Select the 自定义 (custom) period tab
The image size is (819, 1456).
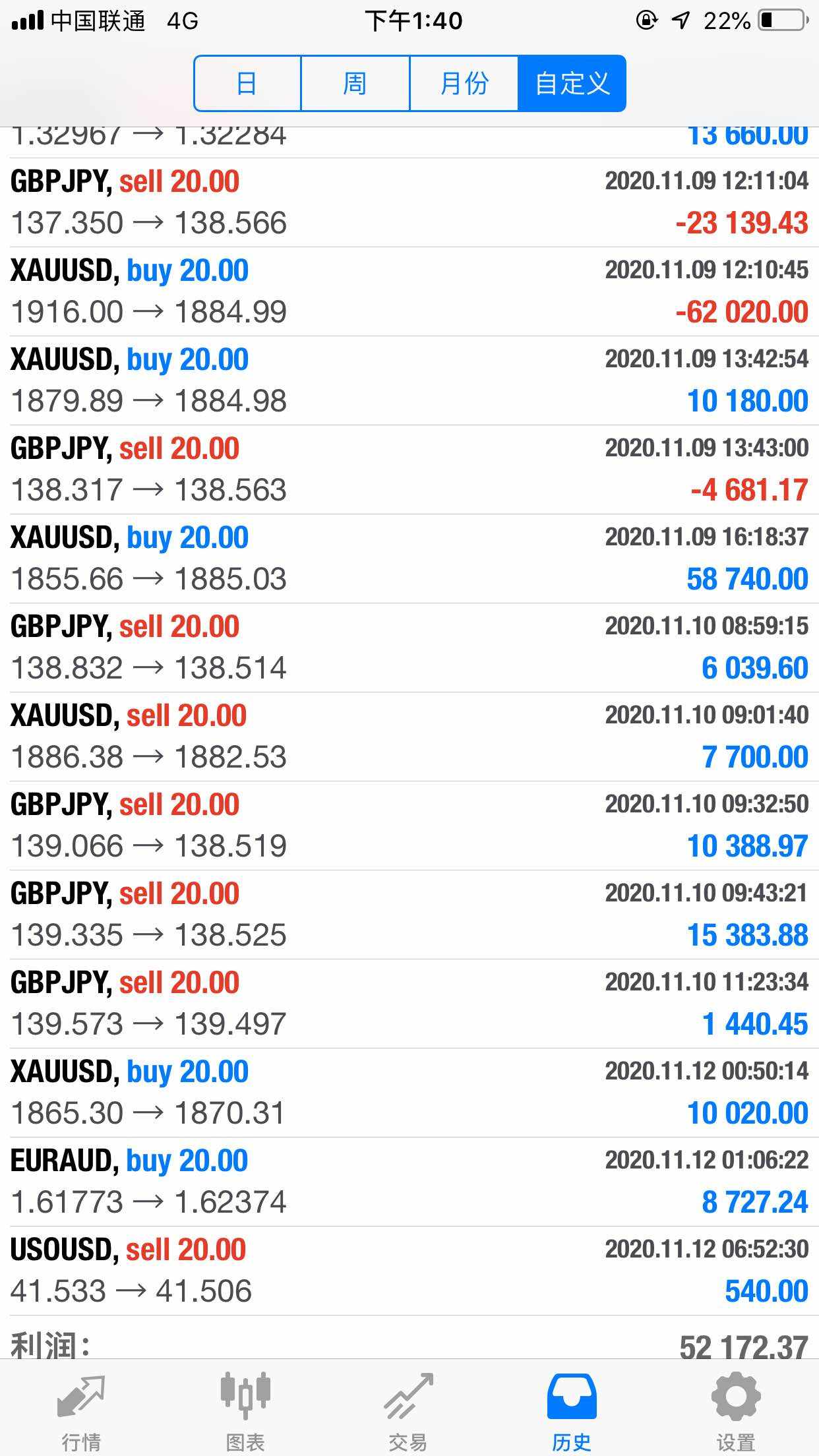click(572, 84)
